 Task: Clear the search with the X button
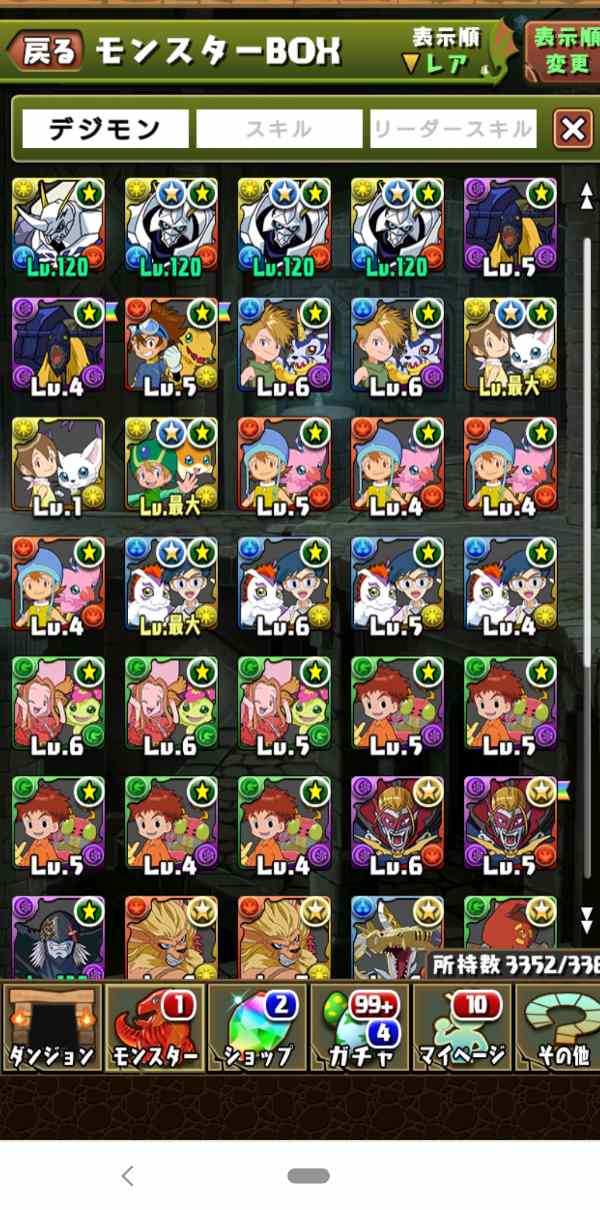[572, 129]
